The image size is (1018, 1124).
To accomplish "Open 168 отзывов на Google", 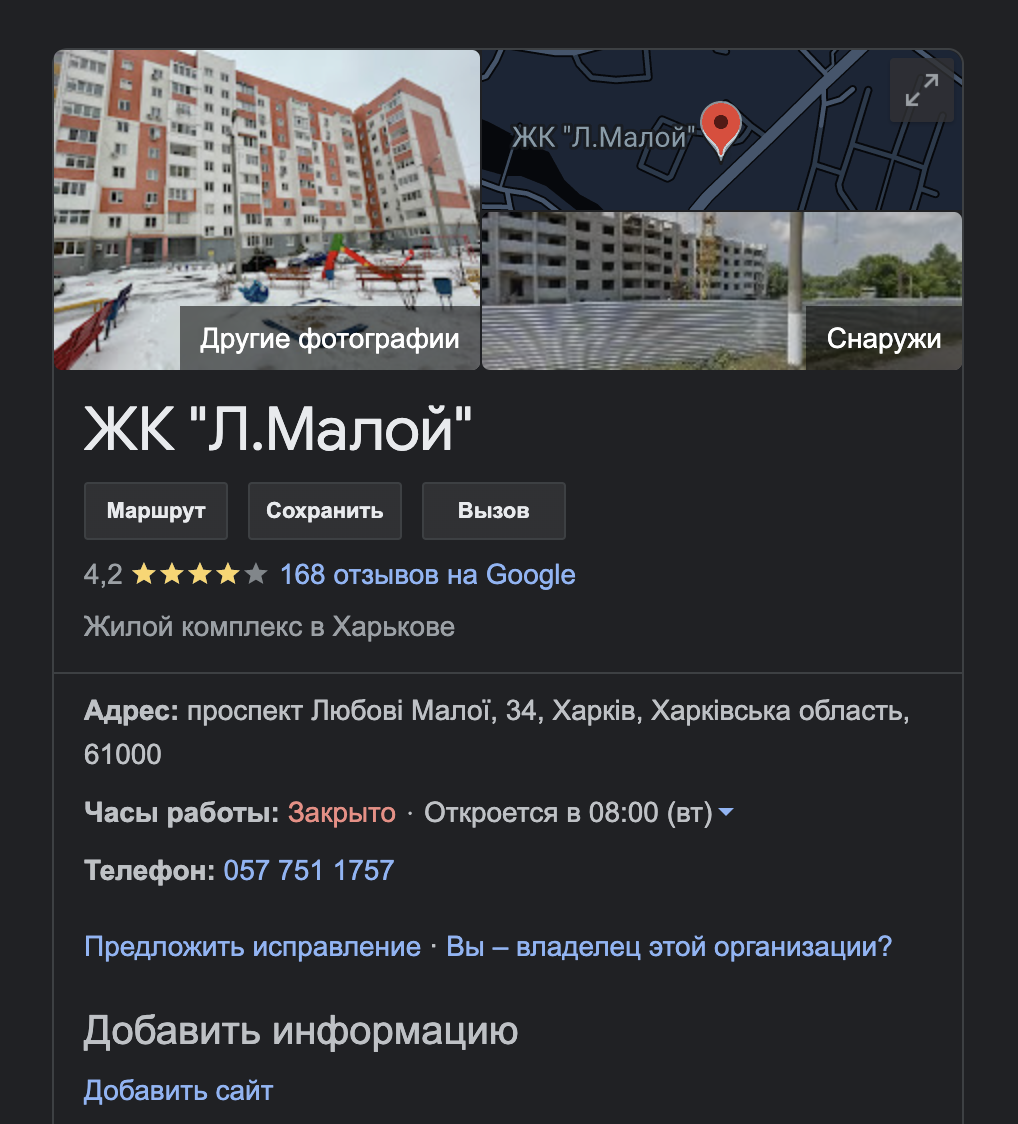I will pyautogui.click(x=427, y=575).
